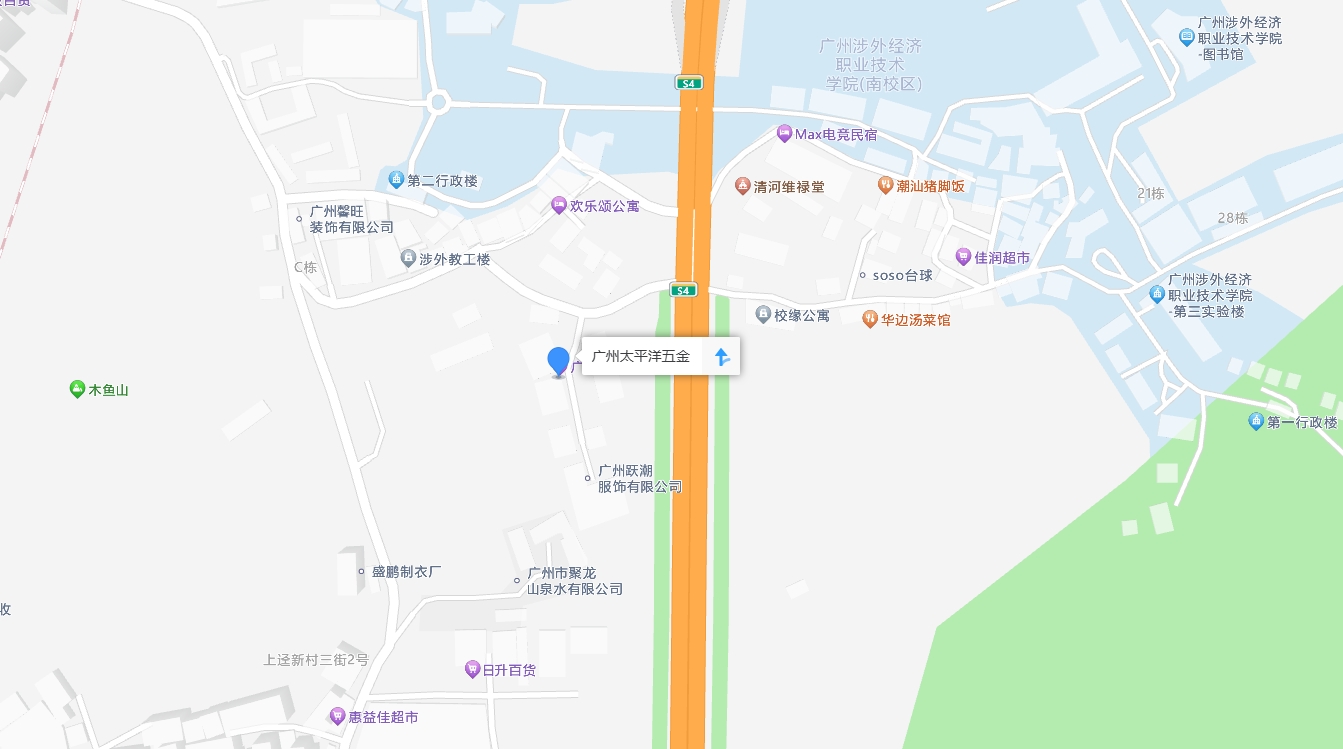Select 潮汕猪脚饭 restaurant marker
The image size is (1343, 749).
[x=885, y=185]
